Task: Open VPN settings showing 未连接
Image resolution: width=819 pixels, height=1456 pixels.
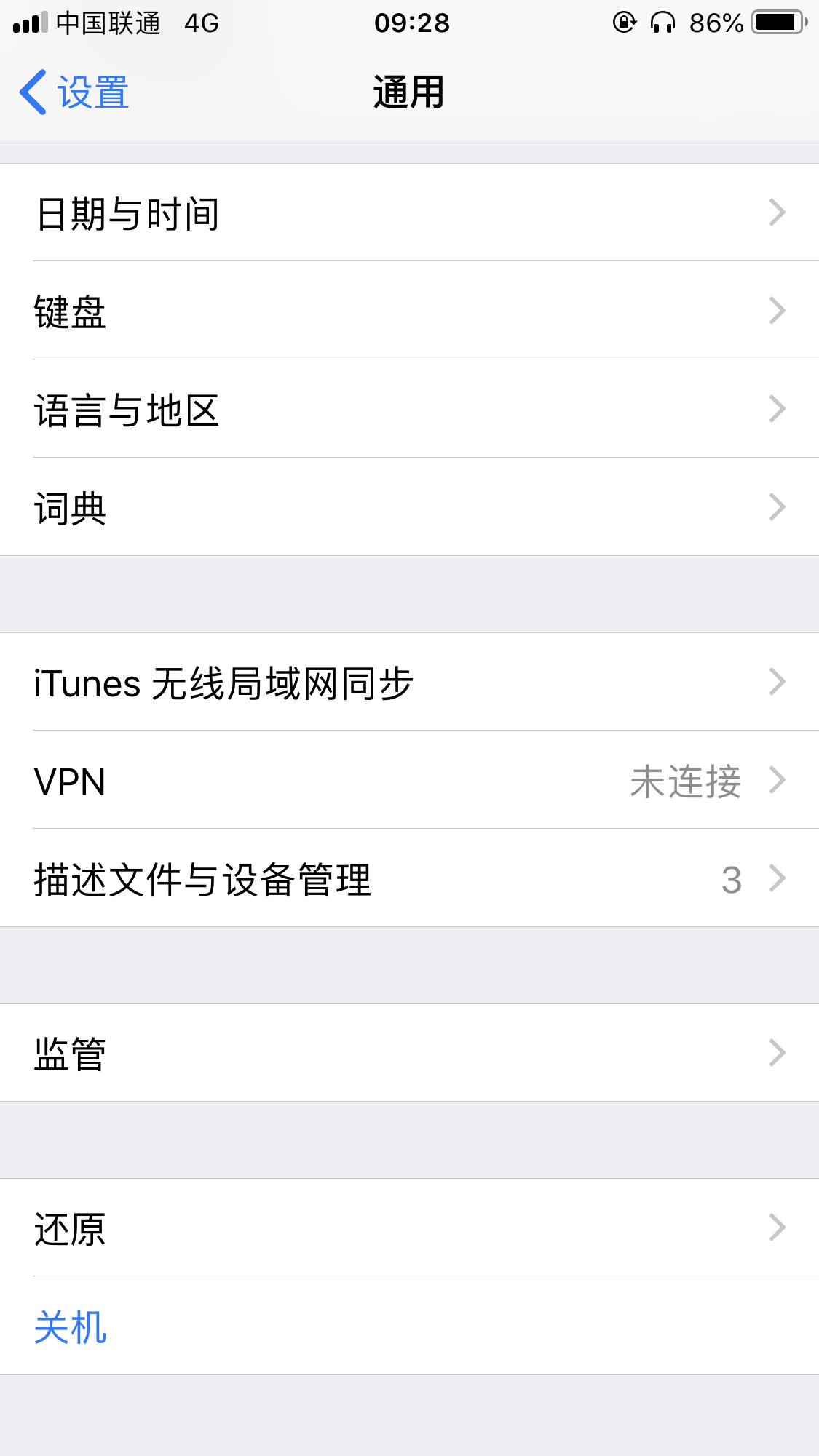Action: [409, 780]
